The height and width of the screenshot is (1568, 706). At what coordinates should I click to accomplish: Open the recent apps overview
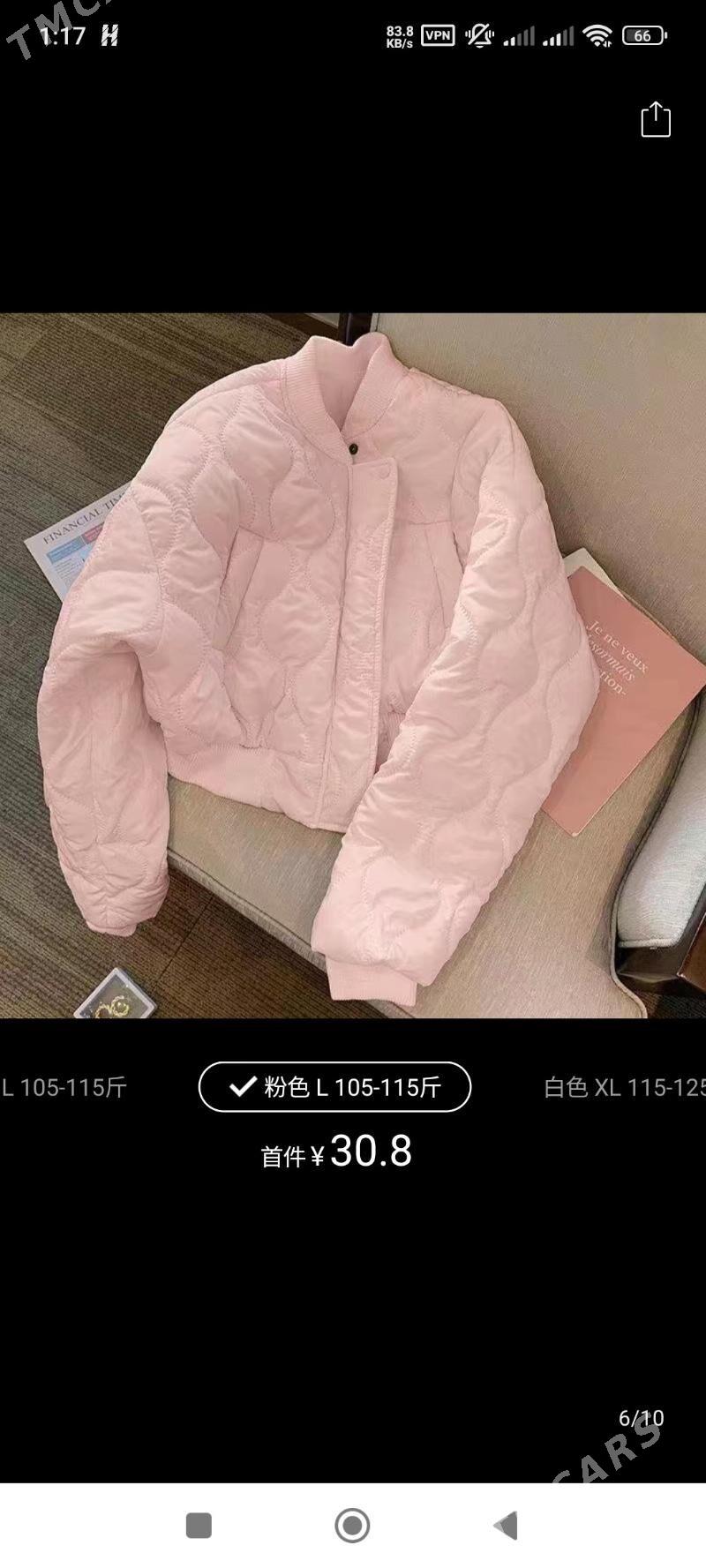[199, 1525]
